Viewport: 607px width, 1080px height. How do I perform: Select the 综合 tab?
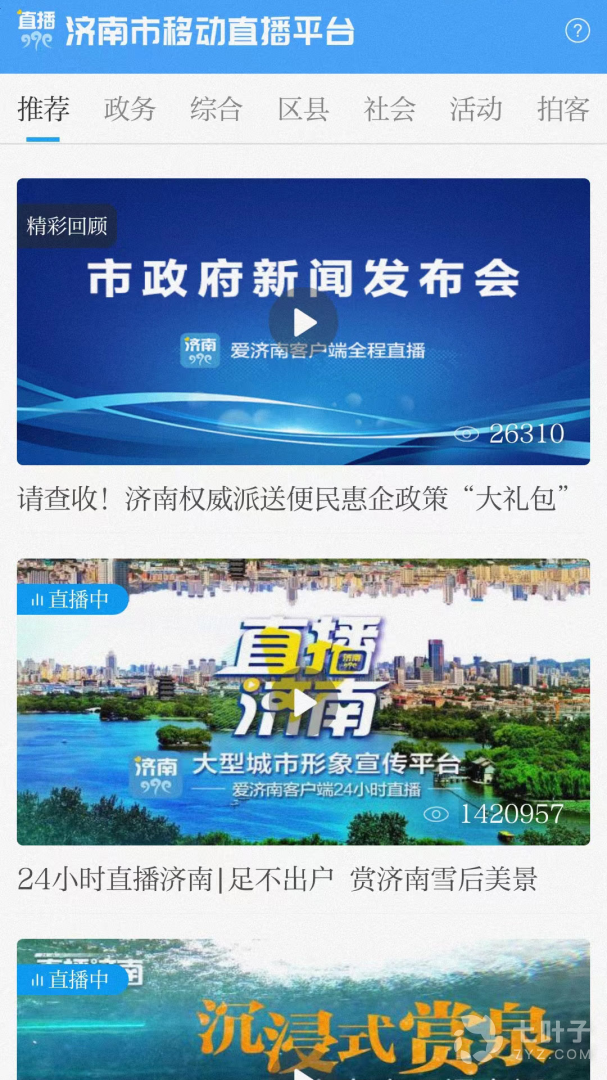pos(216,109)
